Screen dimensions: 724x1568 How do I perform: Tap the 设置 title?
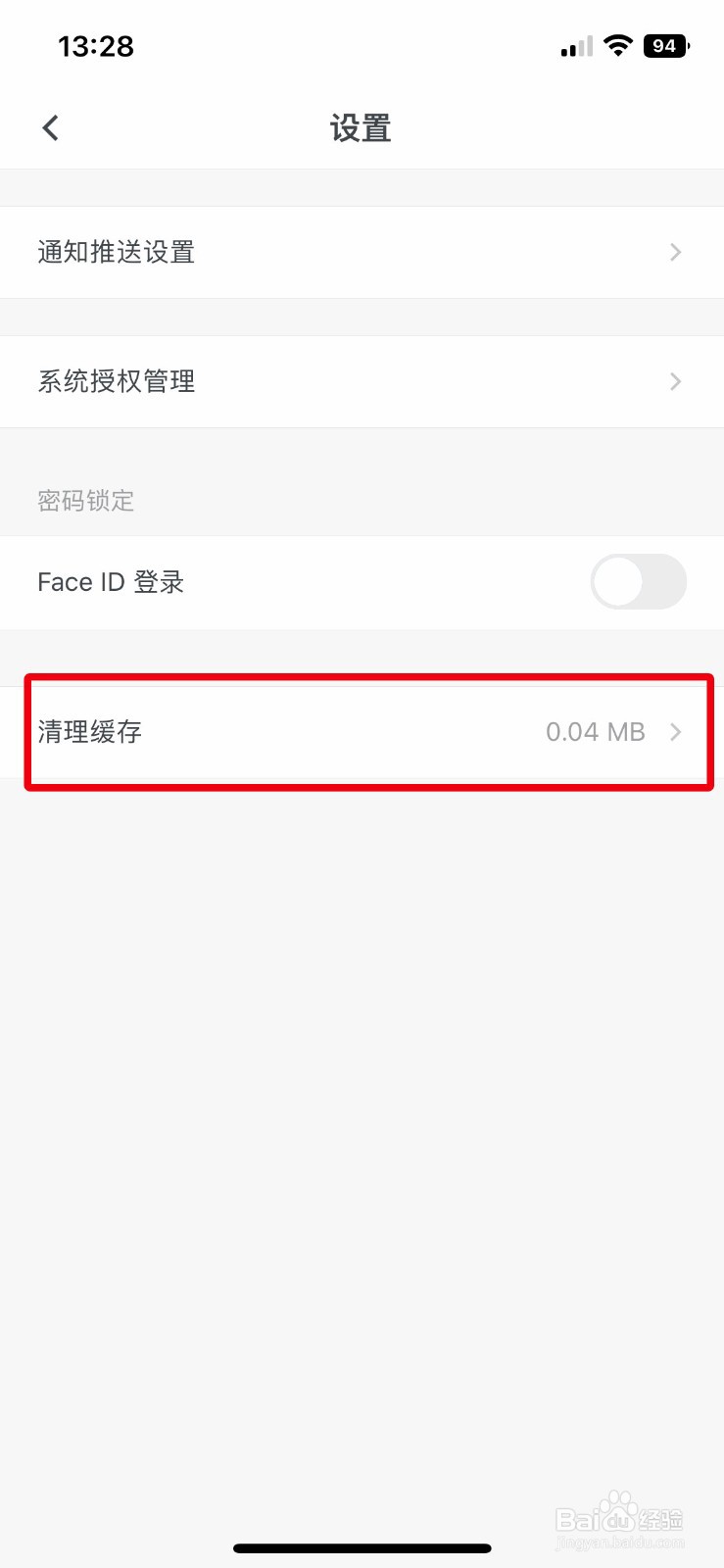(x=362, y=127)
